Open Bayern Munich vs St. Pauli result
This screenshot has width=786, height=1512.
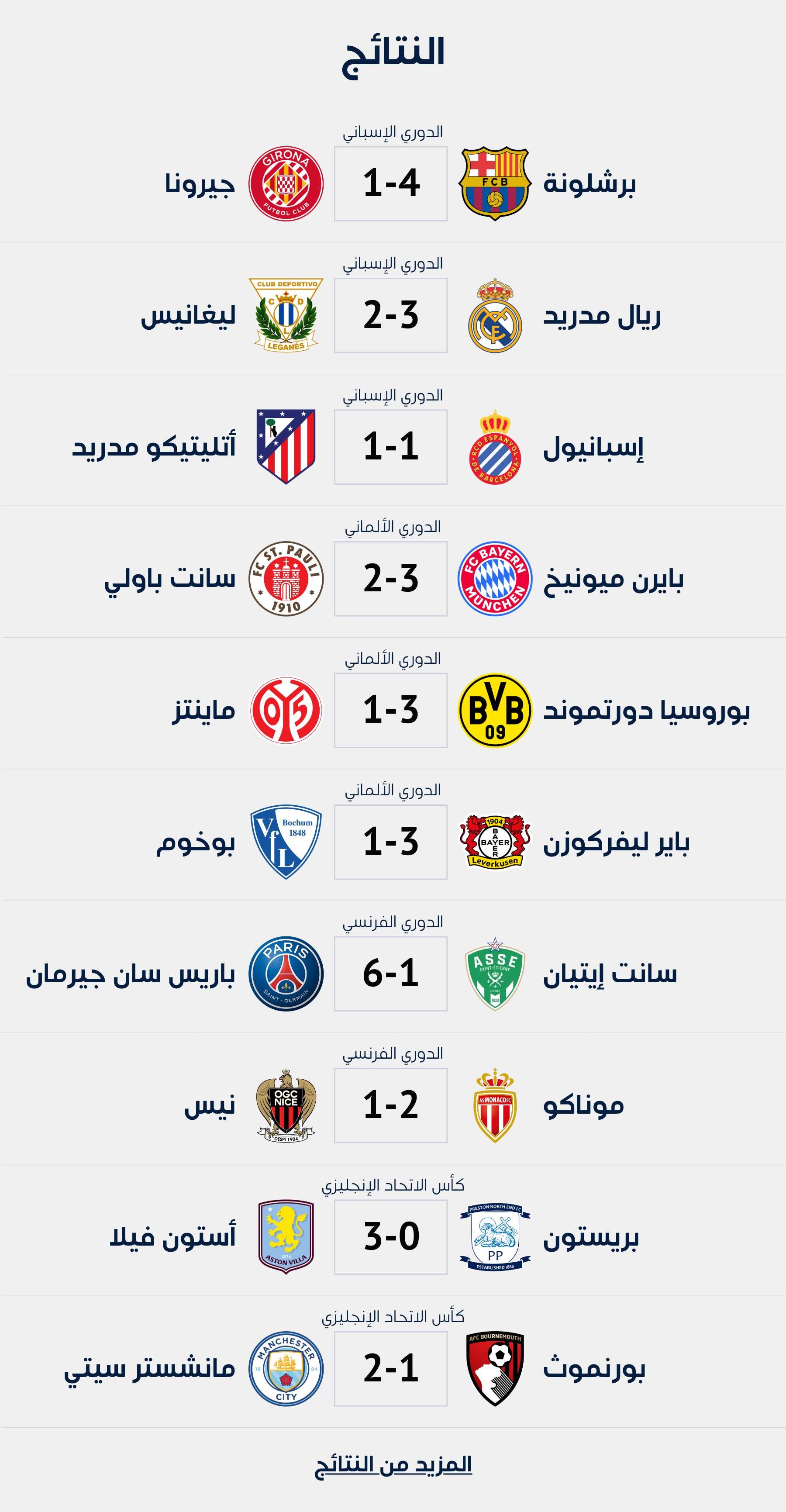click(391, 578)
